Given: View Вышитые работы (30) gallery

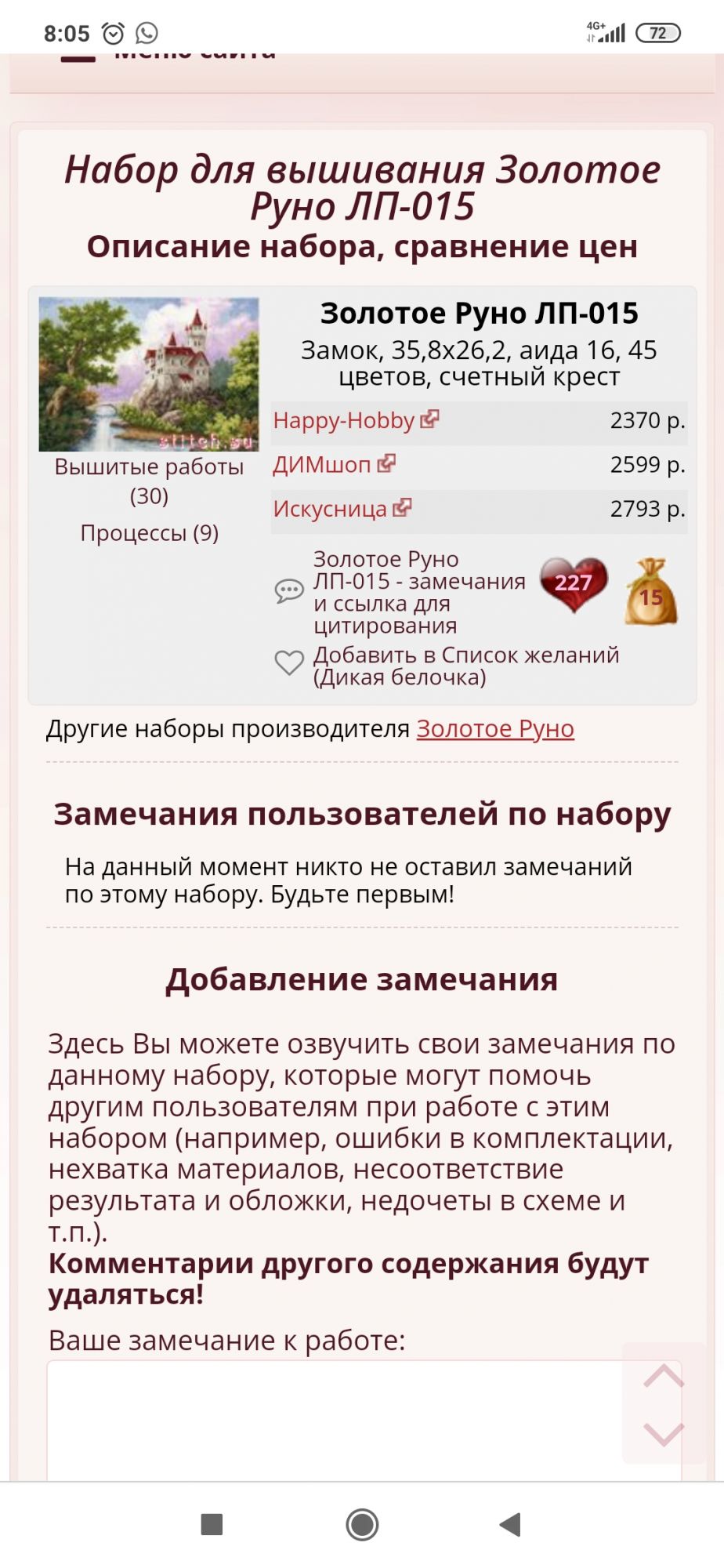Looking at the screenshot, I should [x=149, y=481].
